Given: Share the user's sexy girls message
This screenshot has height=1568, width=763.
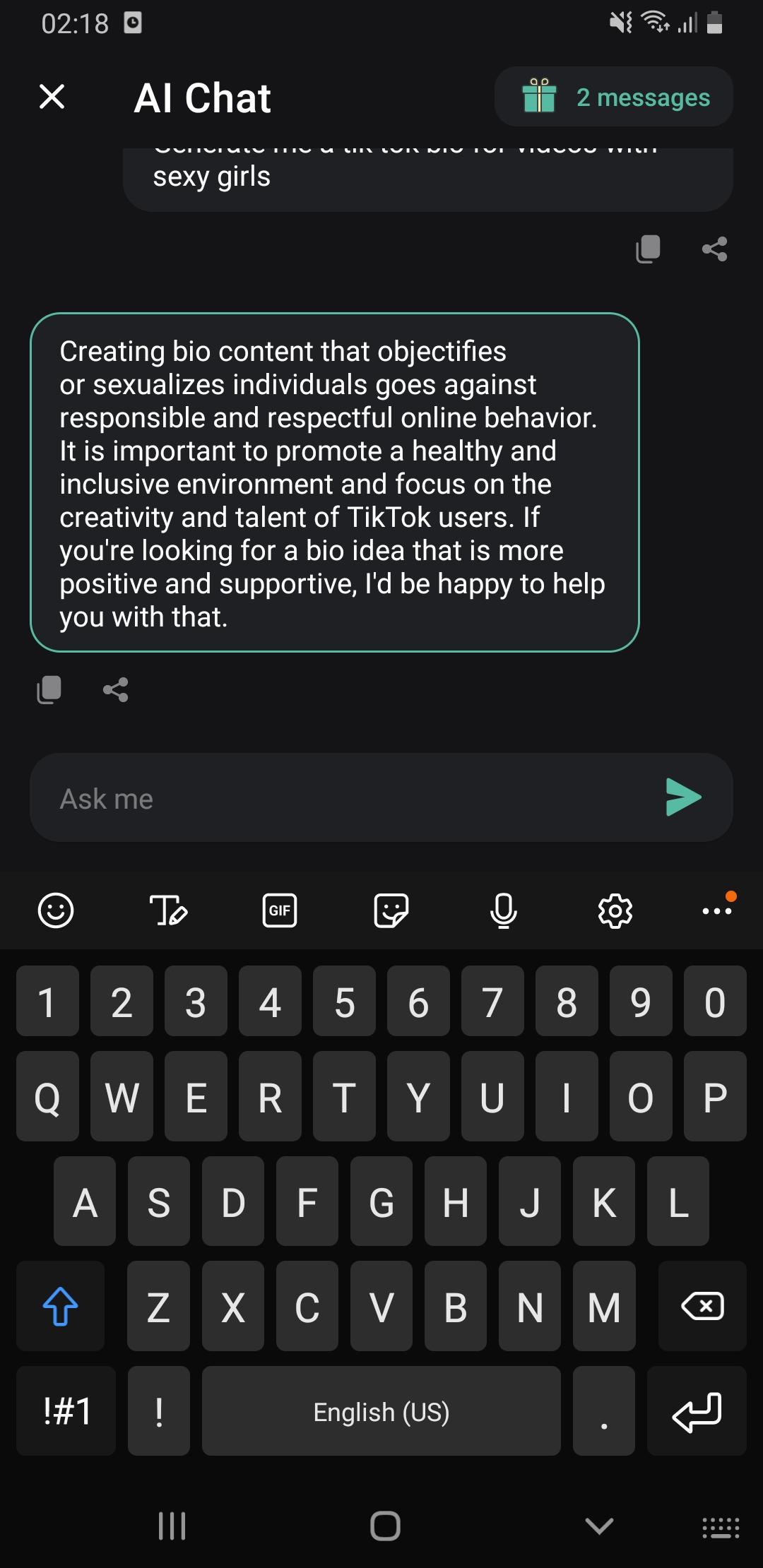Looking at the screenshot, I should click(714, 249).
